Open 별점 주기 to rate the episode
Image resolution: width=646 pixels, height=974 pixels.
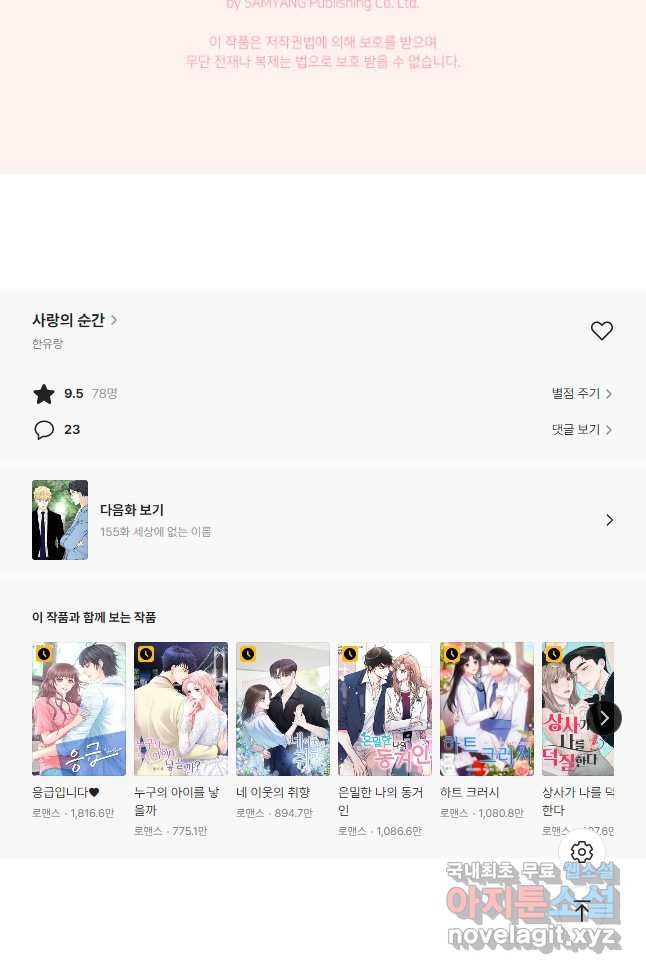pyautogui.click(x=581, y=394)
